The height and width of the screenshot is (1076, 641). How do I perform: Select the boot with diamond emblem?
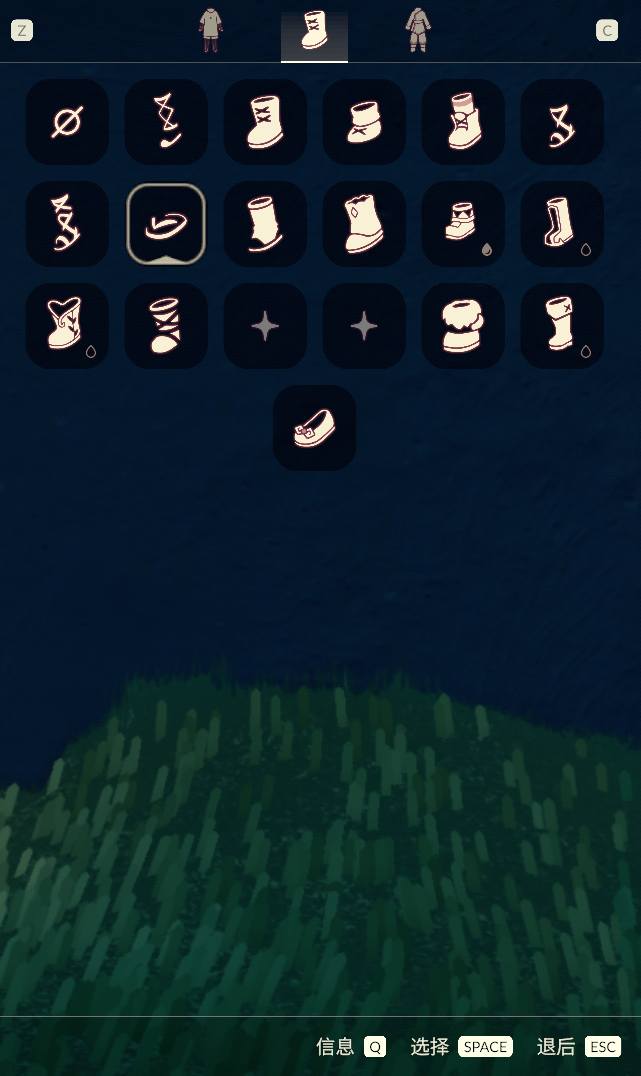point(364,224)
